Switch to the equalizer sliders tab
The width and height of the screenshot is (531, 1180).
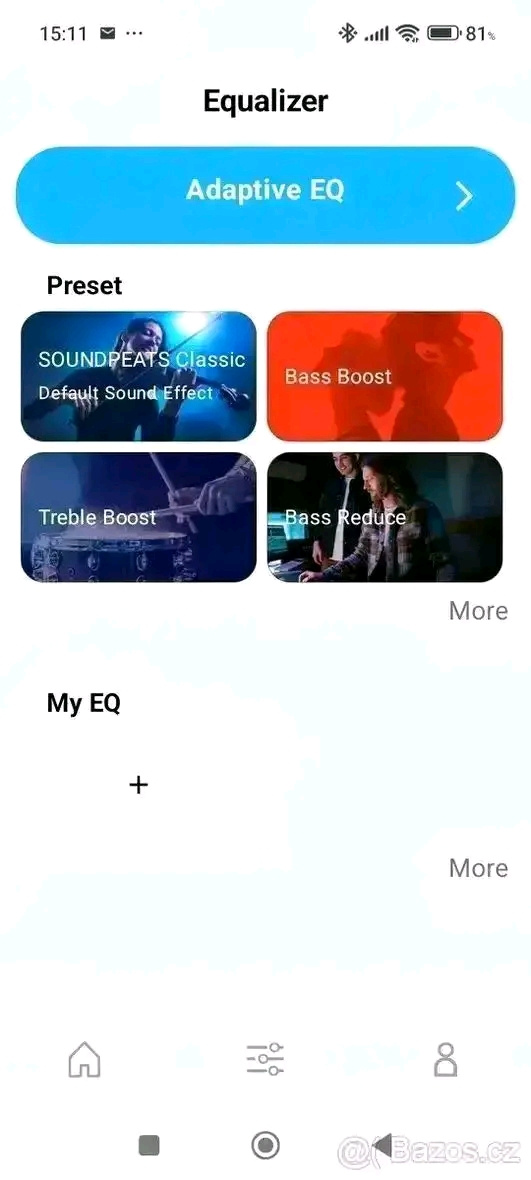266,1060
